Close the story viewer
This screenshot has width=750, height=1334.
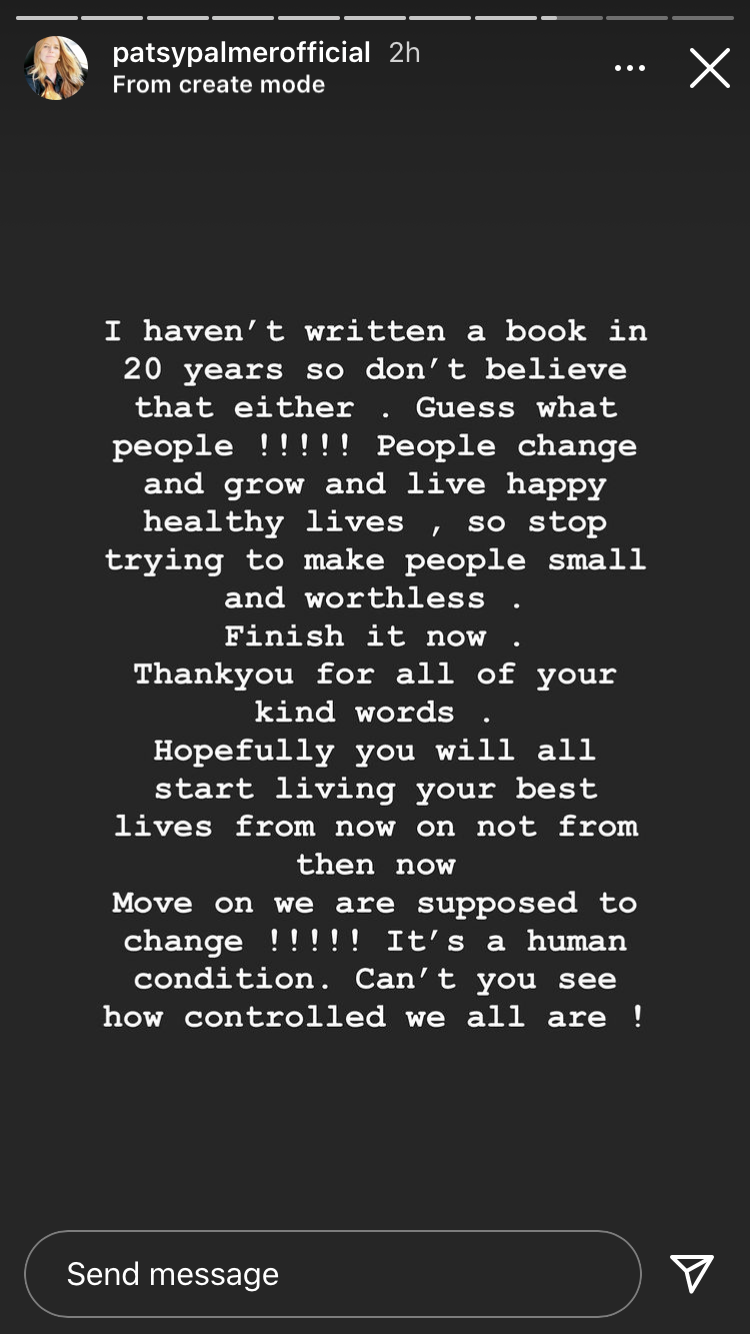coord(709,68)
